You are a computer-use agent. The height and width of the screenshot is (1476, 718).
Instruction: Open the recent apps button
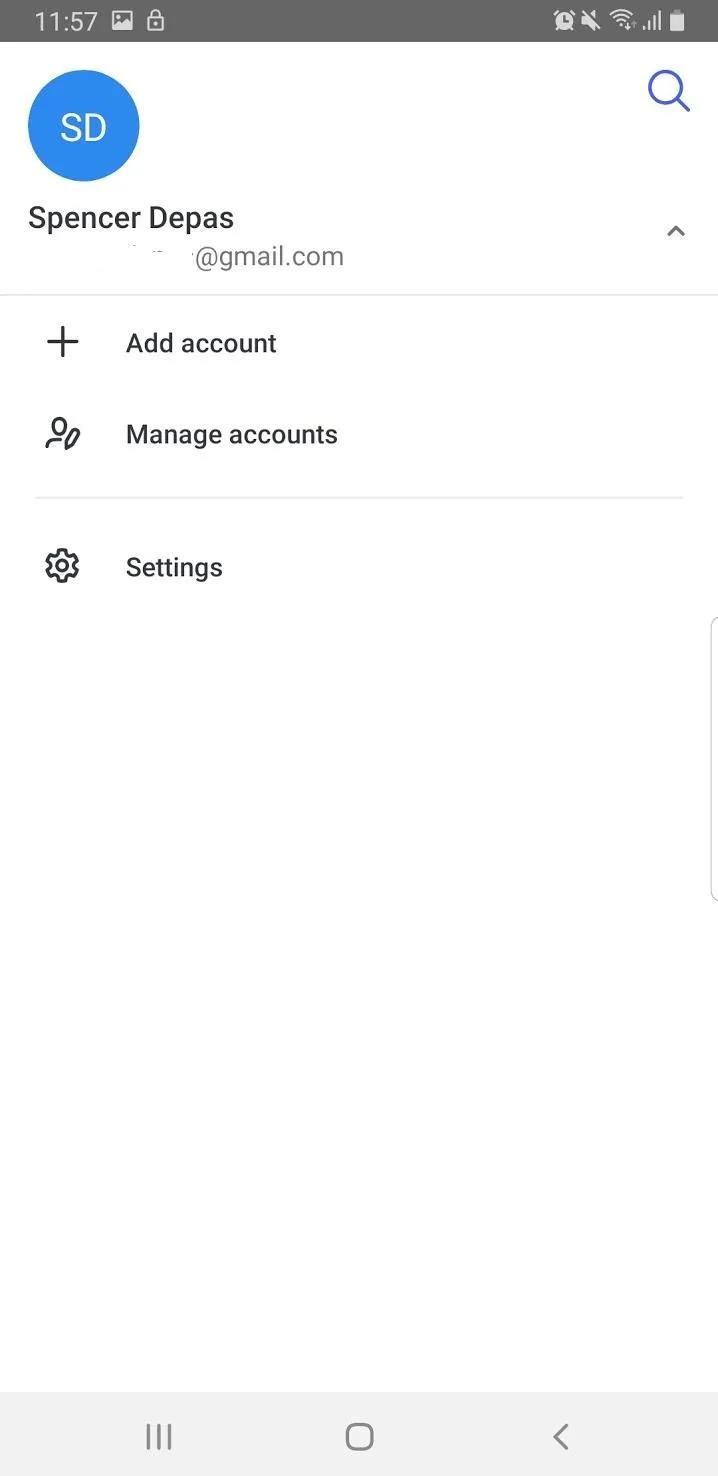[159, 1437]
